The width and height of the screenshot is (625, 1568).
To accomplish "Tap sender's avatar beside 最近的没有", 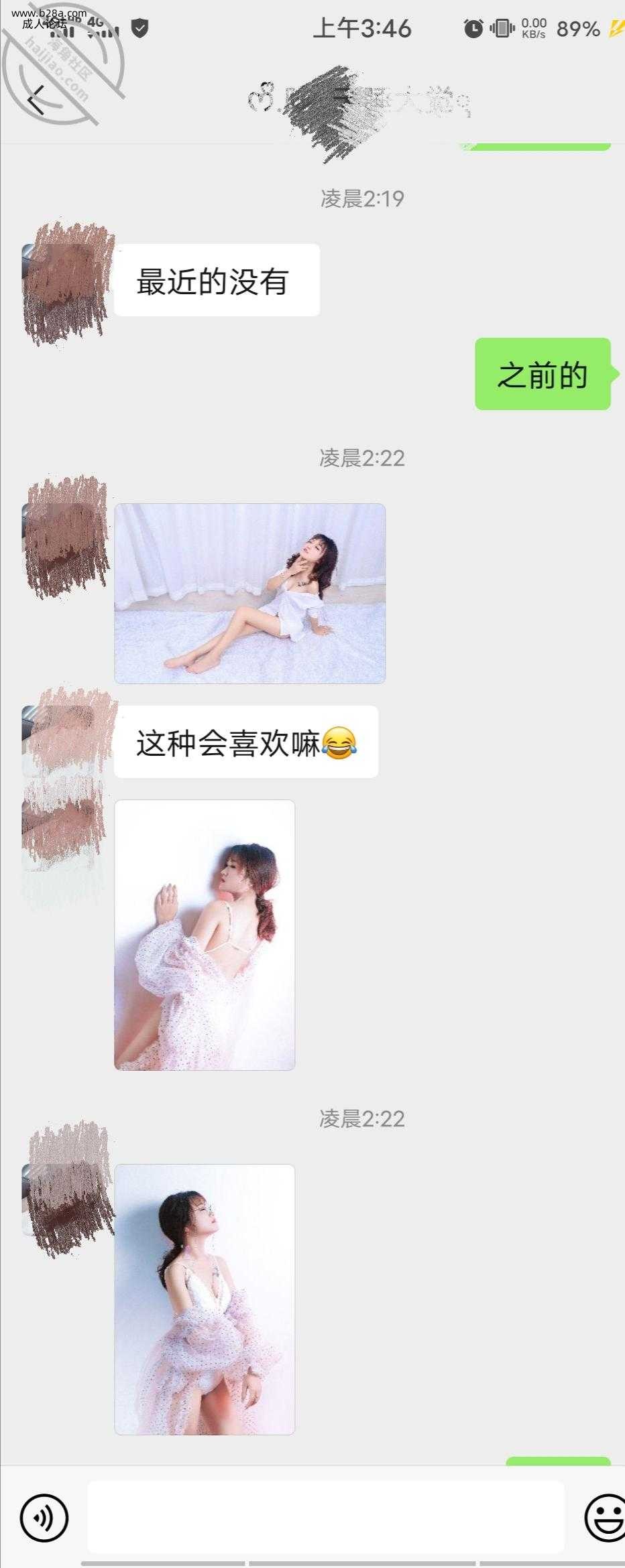I will coord(65,280).
